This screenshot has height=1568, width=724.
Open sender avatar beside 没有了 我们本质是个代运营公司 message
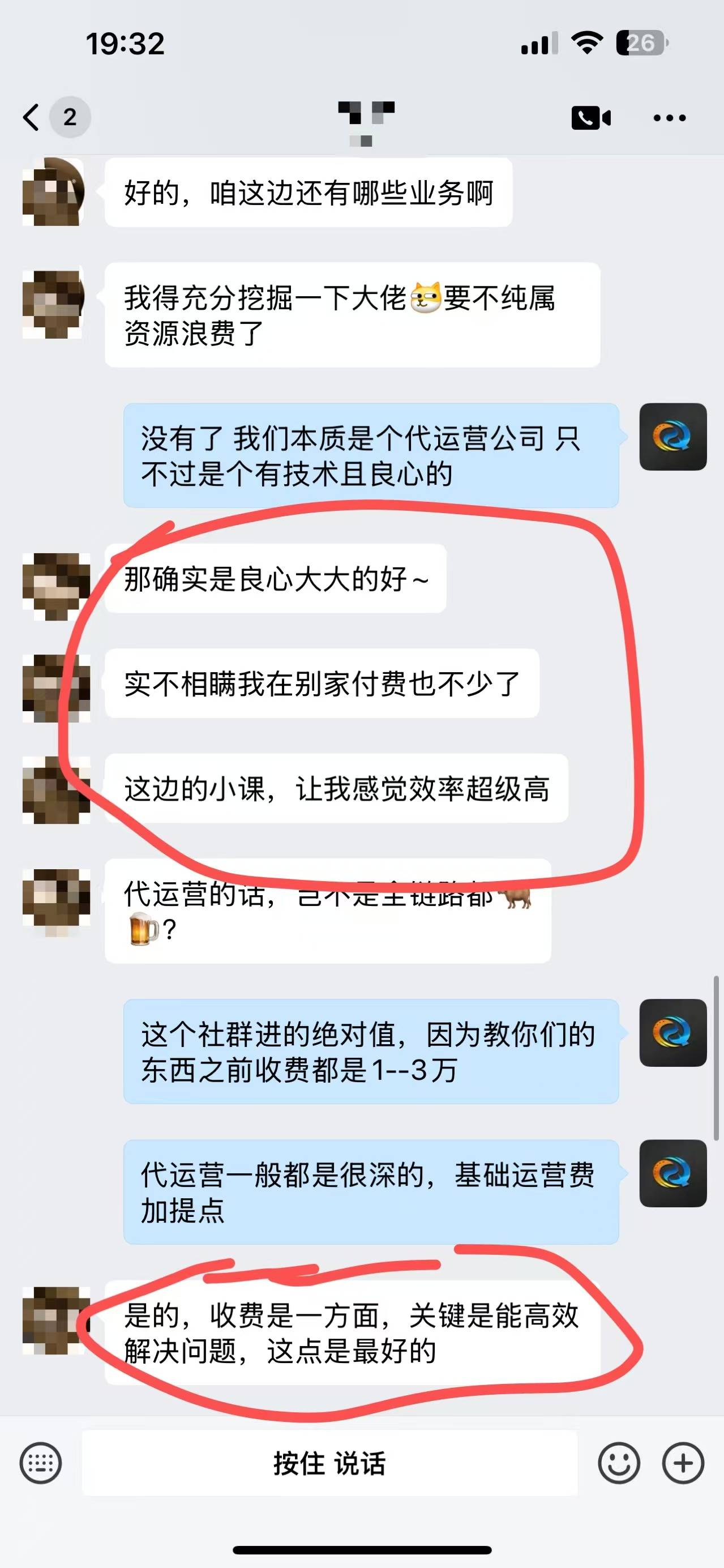(672, 437)
